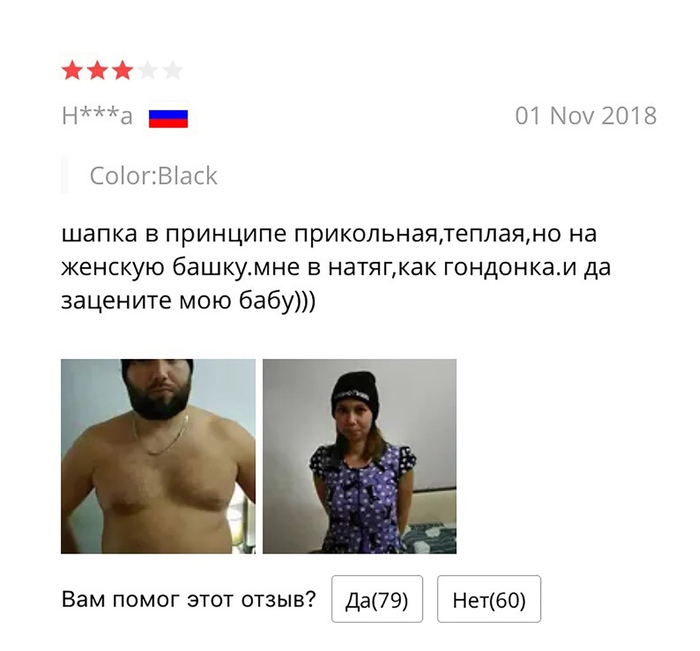This screenshot has height=651, width=700.
Task: Vote Нет(60) on this review
Action: point(489,600)
